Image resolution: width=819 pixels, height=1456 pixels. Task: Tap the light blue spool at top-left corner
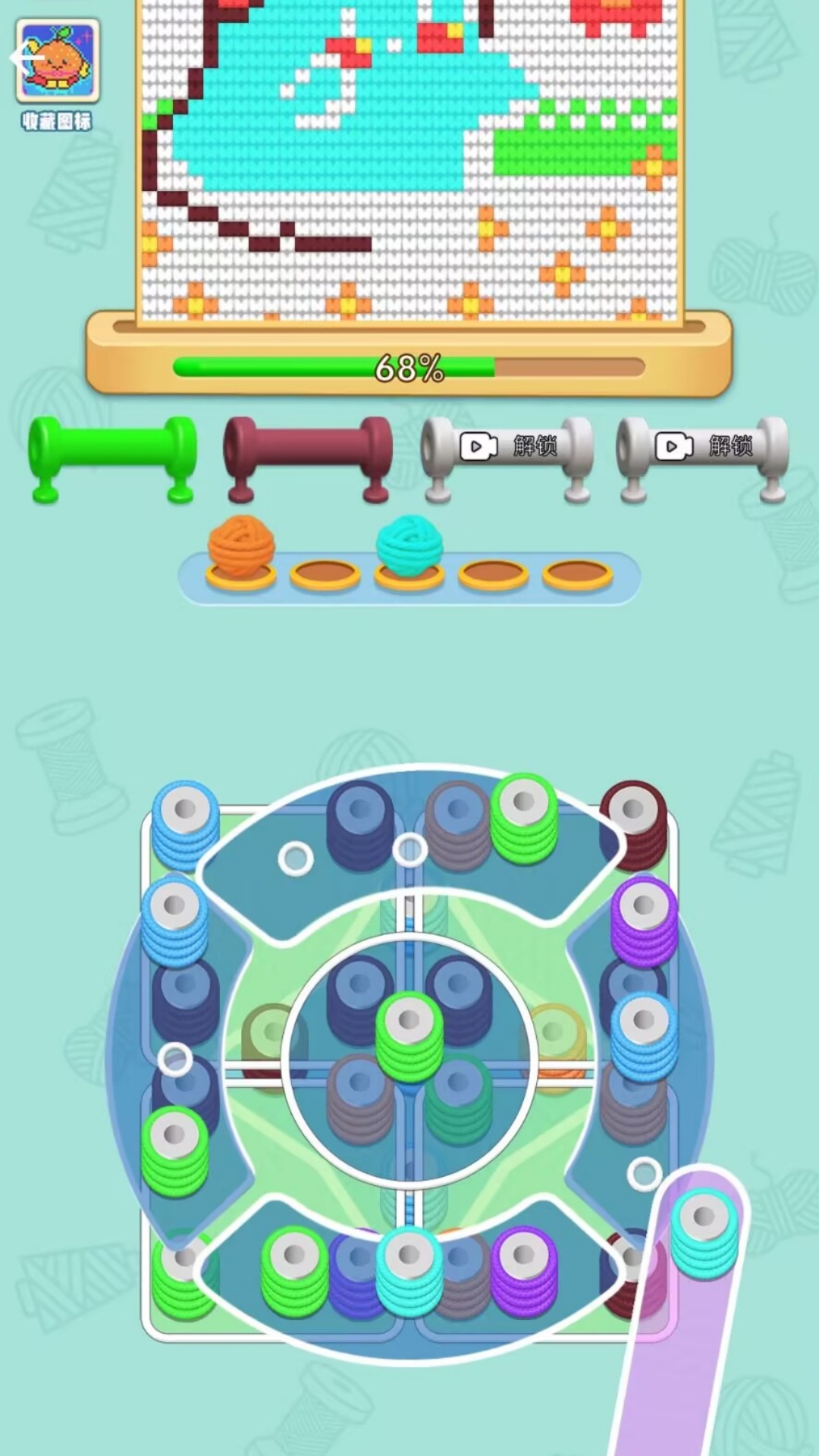[186, 824]
